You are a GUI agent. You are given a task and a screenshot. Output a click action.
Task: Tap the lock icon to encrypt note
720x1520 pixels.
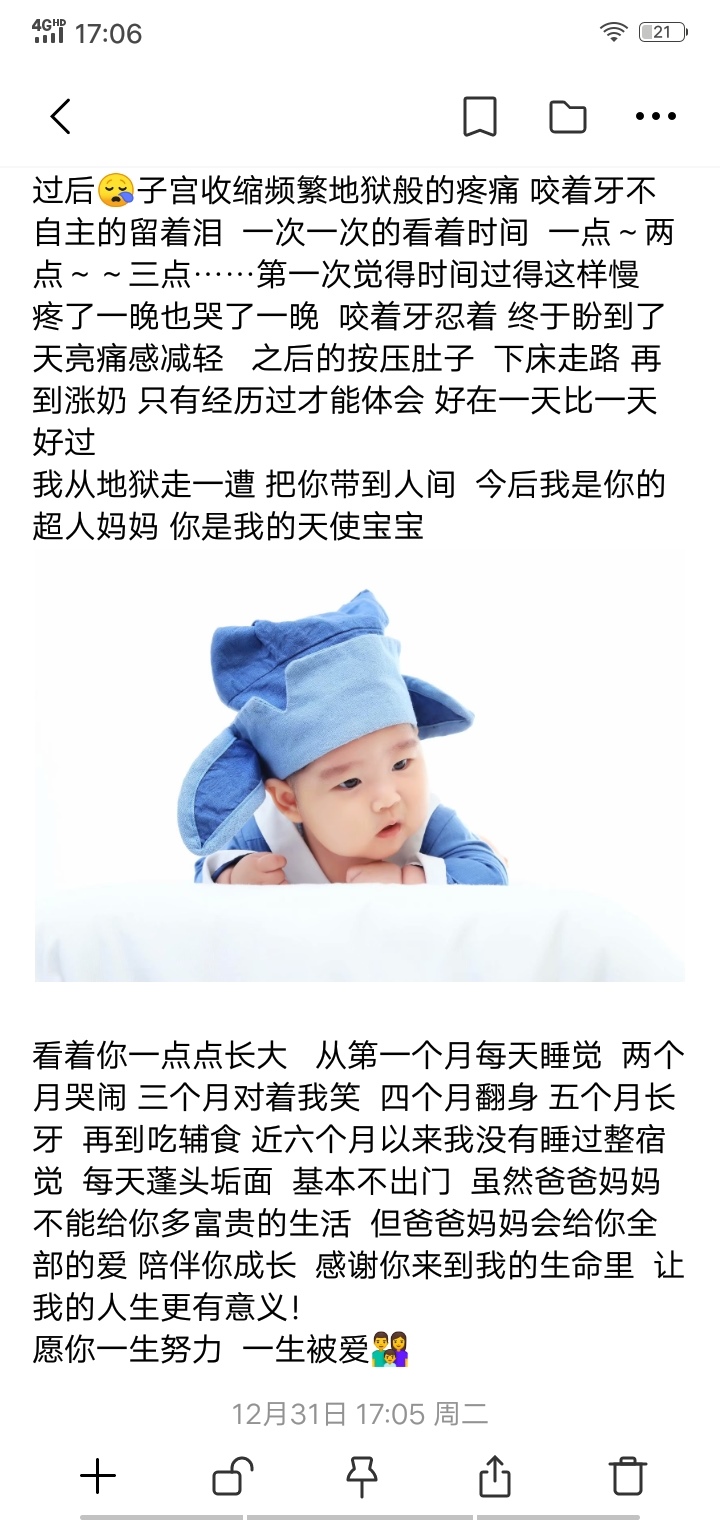click(231, 1475)
